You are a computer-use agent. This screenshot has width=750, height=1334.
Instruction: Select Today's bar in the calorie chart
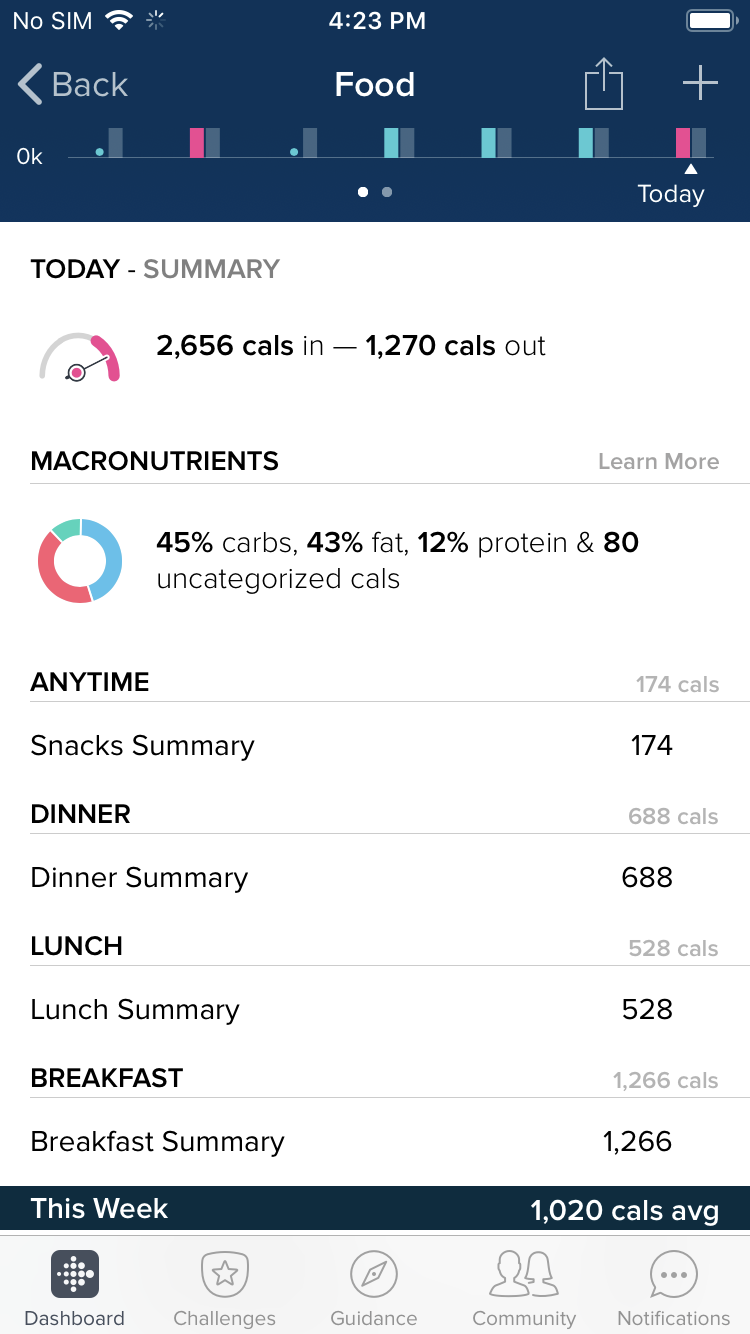[x=691, y=143]
